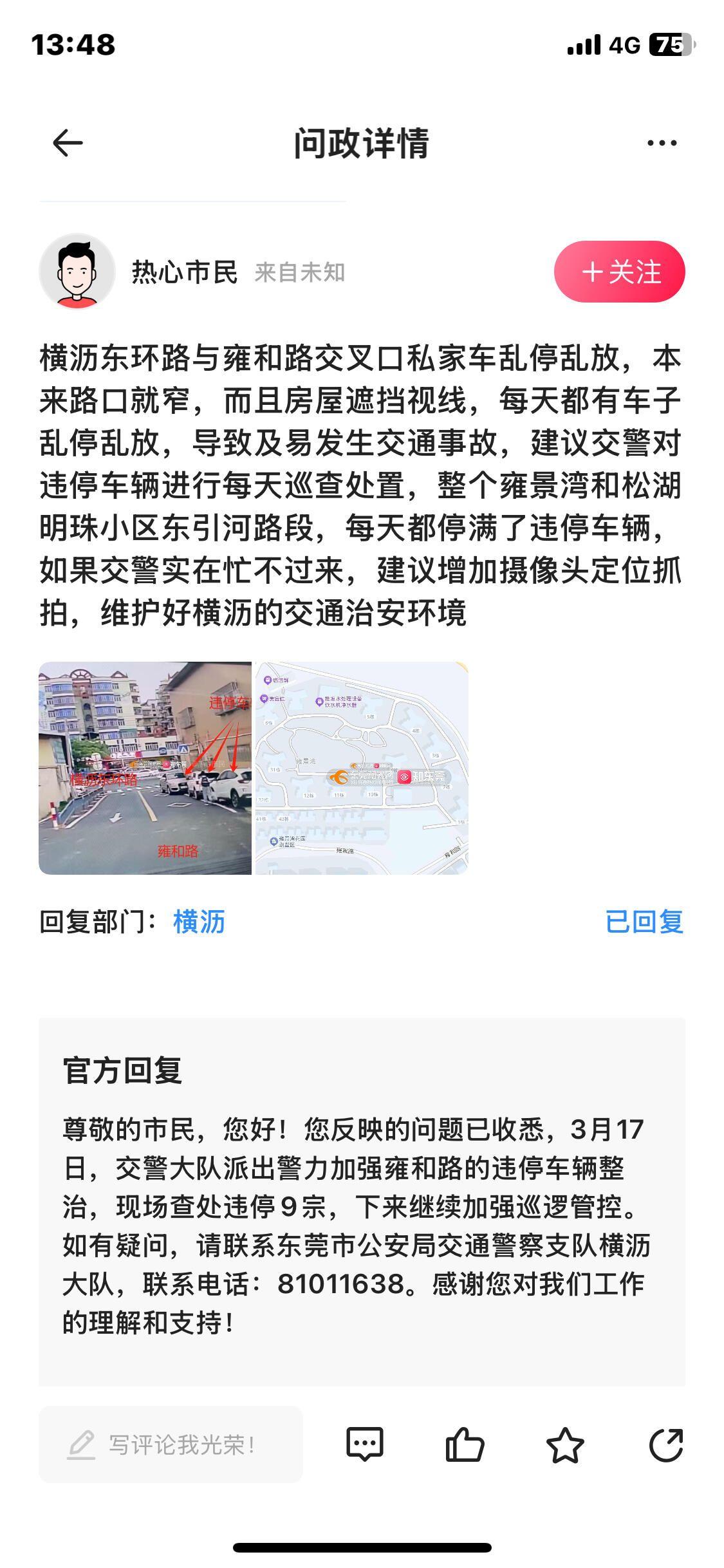Open the three-dot overflow menu
This screenshot has width=724, height=1568.
click(662, 143)
